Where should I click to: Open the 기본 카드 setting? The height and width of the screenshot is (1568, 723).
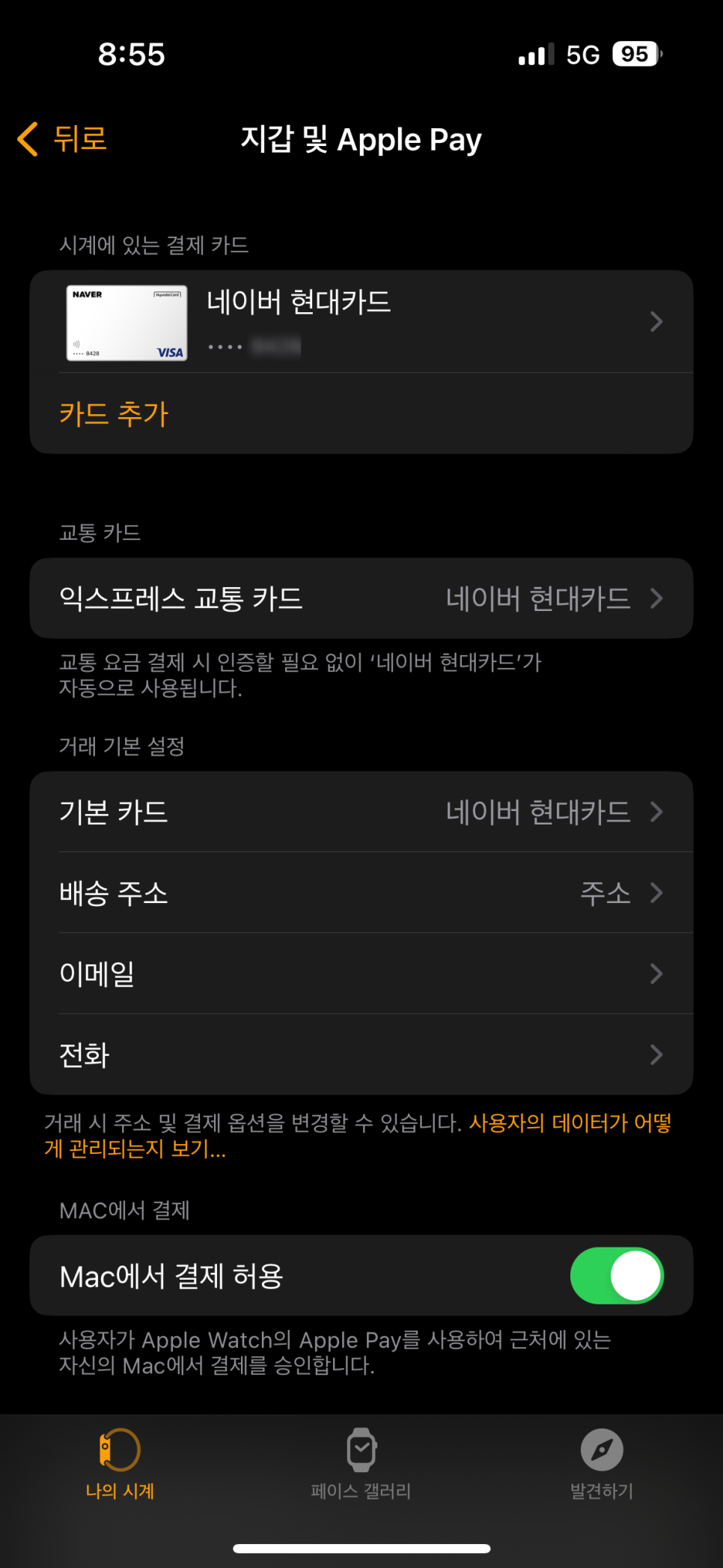click(361, 812)
